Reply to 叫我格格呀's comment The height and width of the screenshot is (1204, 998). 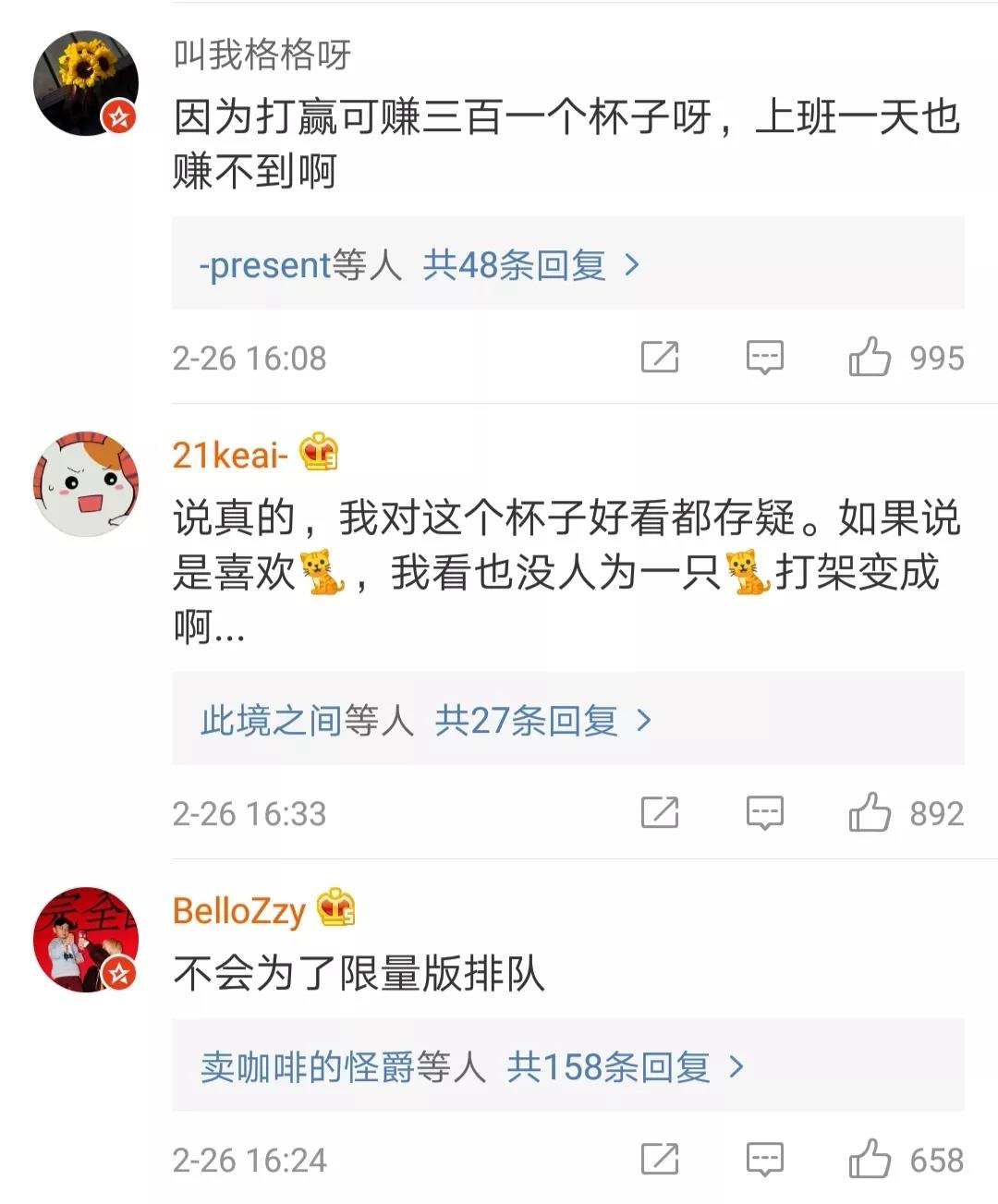point(764,358)
